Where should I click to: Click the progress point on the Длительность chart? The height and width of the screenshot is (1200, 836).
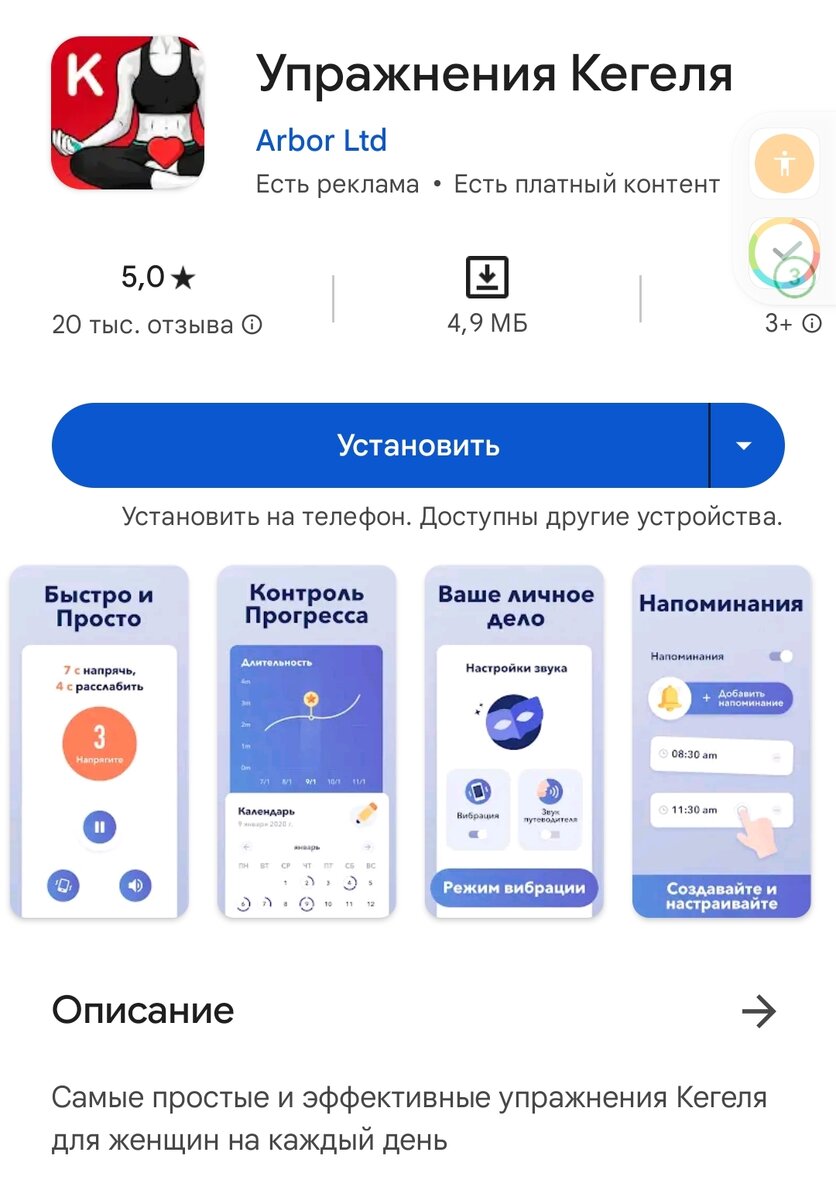pyautogui.click(x=310, y=700)
